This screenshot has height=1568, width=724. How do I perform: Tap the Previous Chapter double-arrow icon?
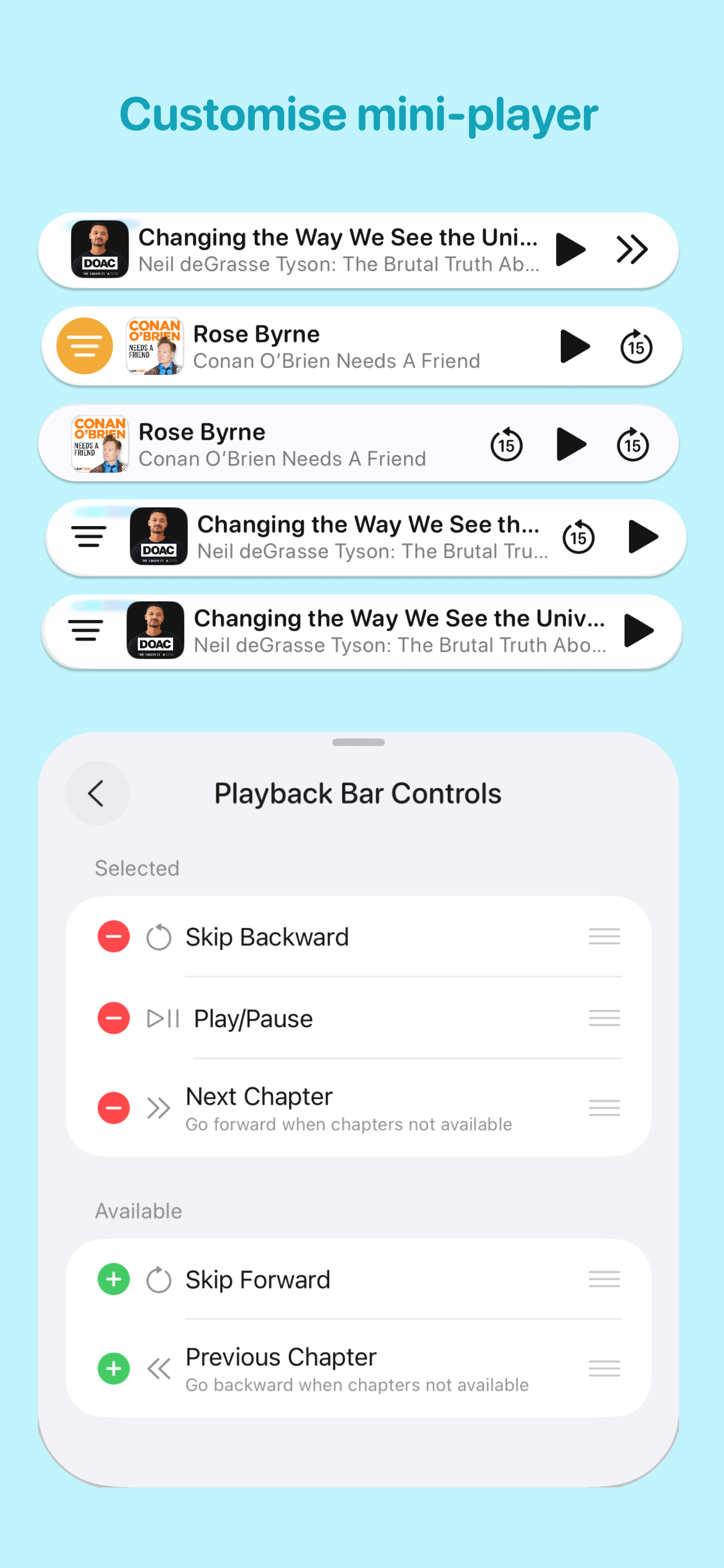(x=158, y=1368)
